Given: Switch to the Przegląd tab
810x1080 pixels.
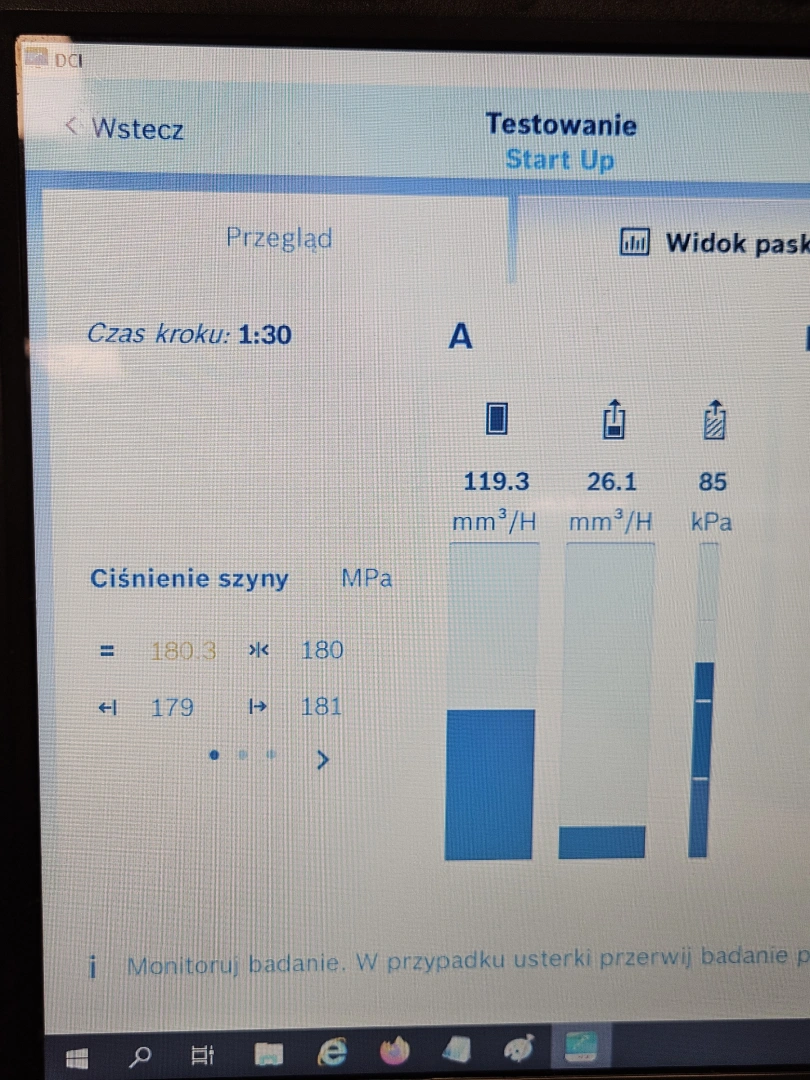Looking at the screenshot, I should click(x=278, y=238).
